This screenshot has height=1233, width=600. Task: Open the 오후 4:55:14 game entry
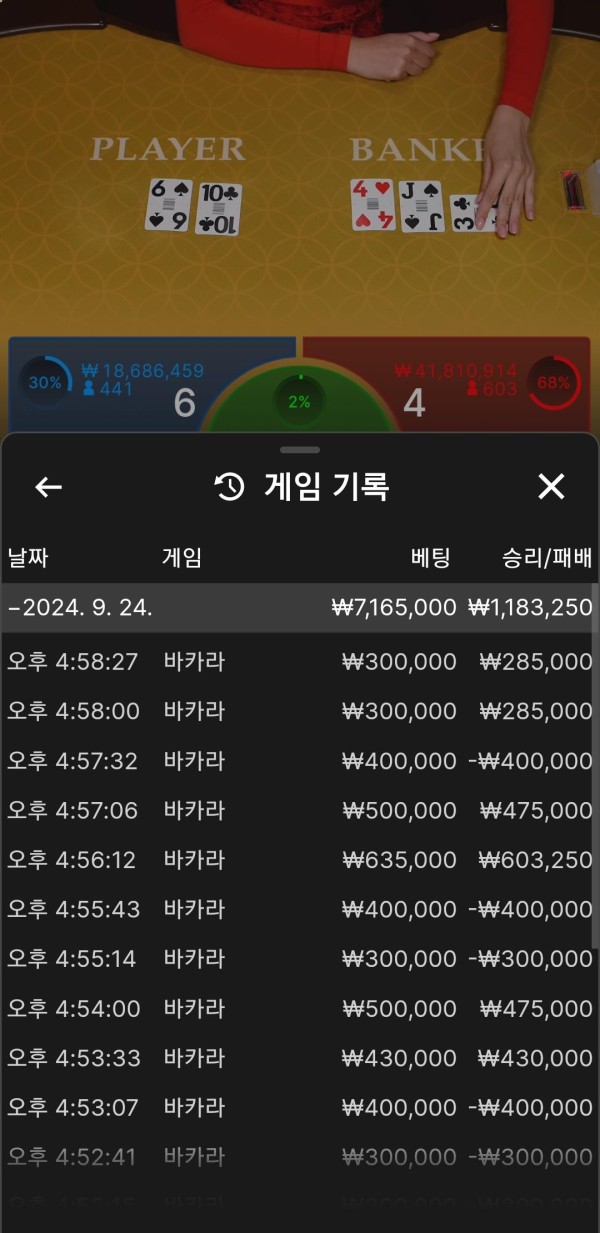[x=299, y=959]
